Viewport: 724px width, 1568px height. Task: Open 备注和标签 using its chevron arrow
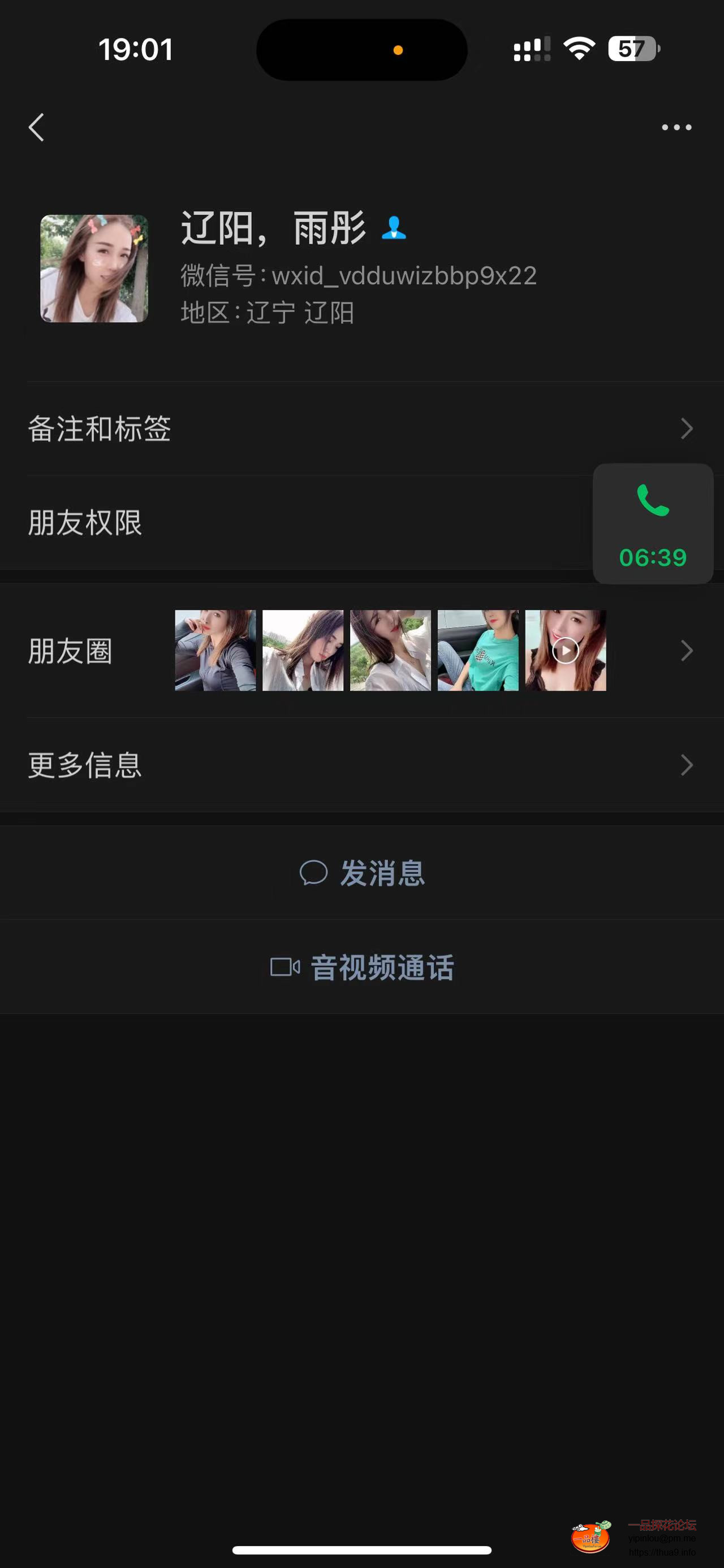[x=687, y=429]
